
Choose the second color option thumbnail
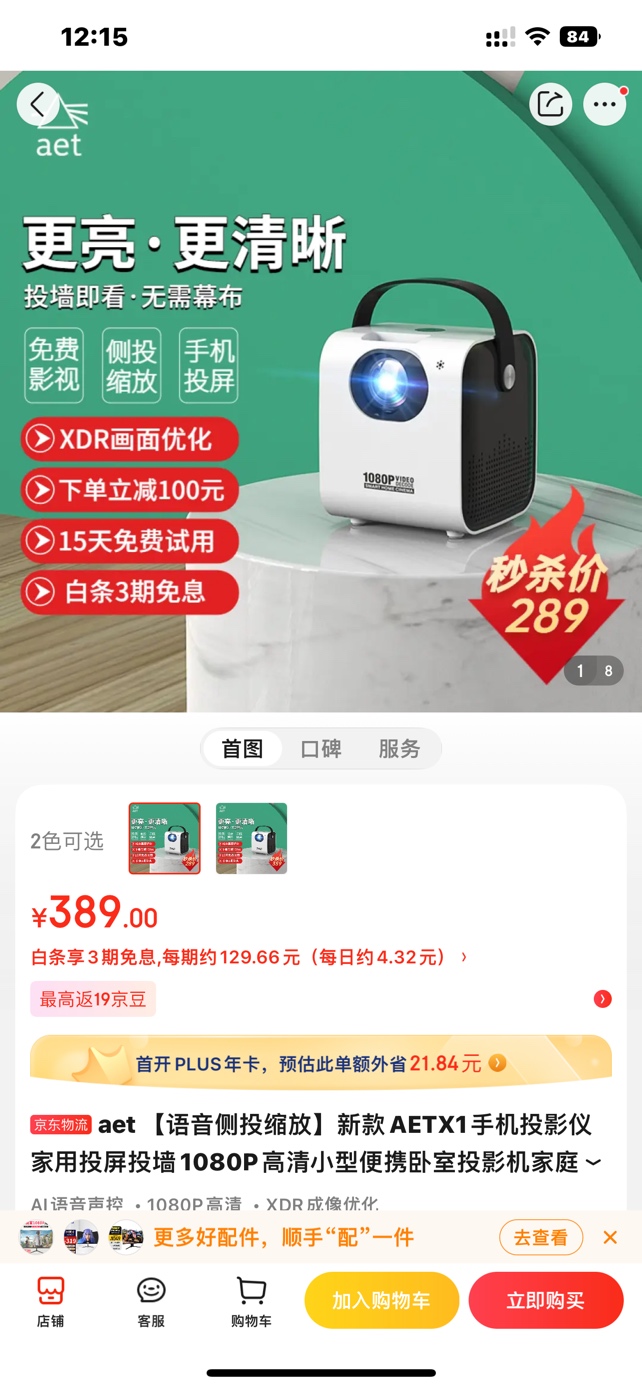click(x=251, y=838)
